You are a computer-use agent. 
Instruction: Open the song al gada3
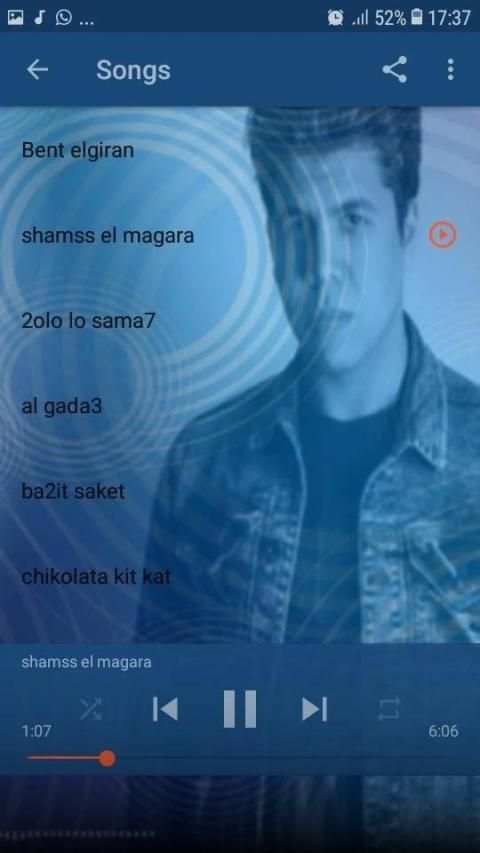click(240, 406)
